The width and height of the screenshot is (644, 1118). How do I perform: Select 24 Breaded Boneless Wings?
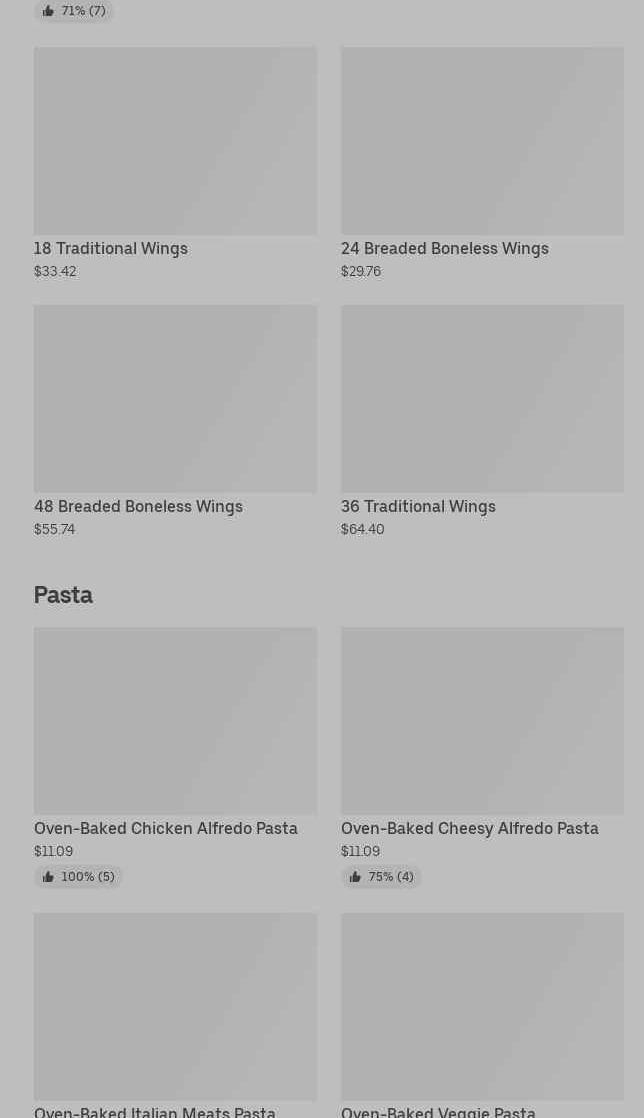tap(482, 163)
